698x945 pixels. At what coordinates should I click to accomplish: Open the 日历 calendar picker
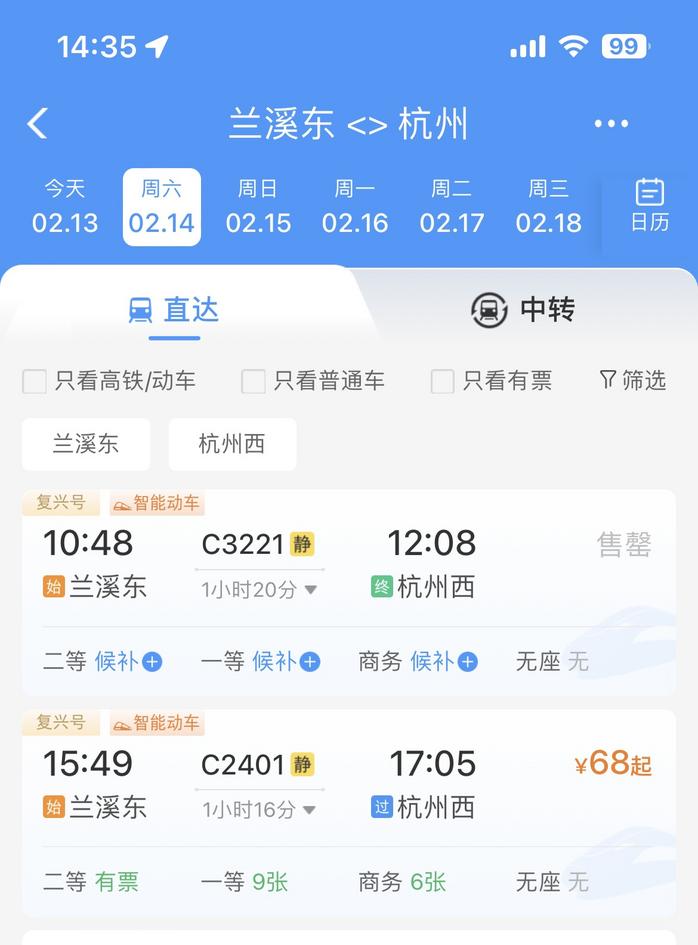(x=649, y=206)
